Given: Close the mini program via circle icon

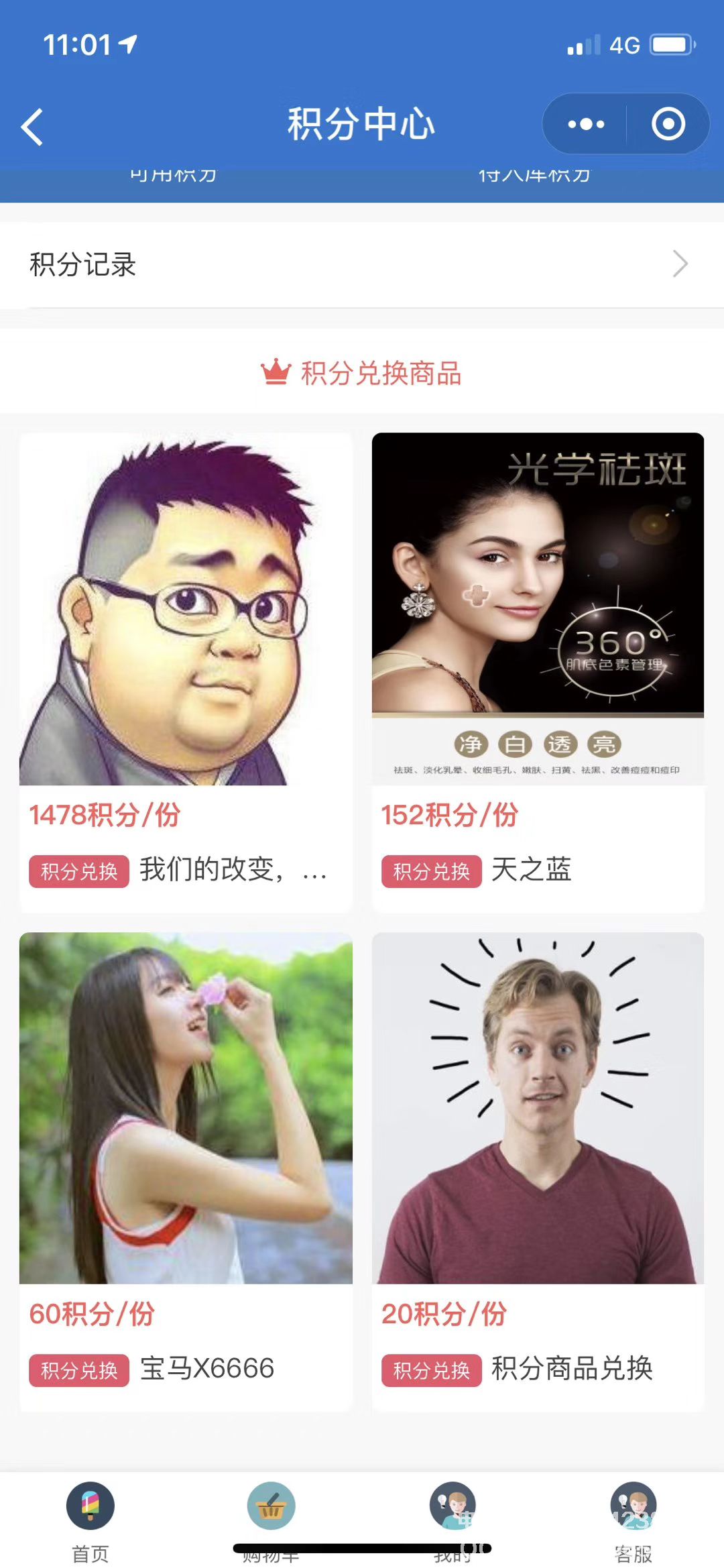Looking at the screenshot, I should click(x=668, y=124).
